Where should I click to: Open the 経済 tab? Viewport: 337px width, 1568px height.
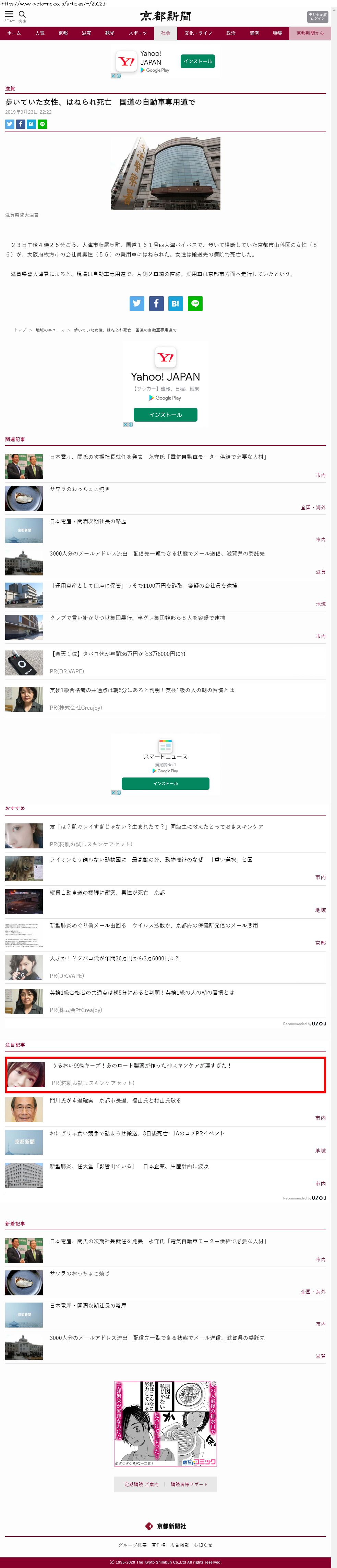[254, 34]
